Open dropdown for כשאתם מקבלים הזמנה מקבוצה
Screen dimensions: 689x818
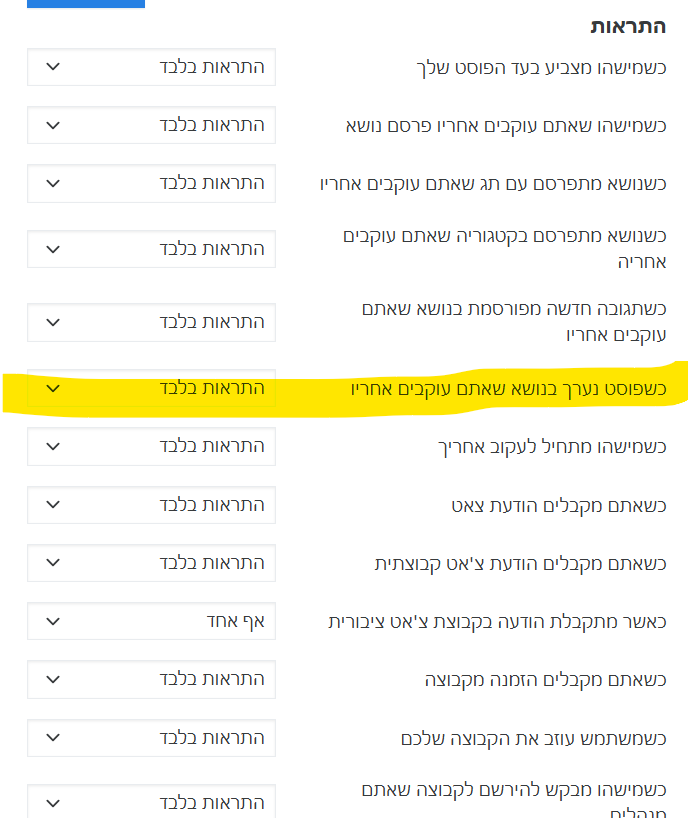(151, 679)
